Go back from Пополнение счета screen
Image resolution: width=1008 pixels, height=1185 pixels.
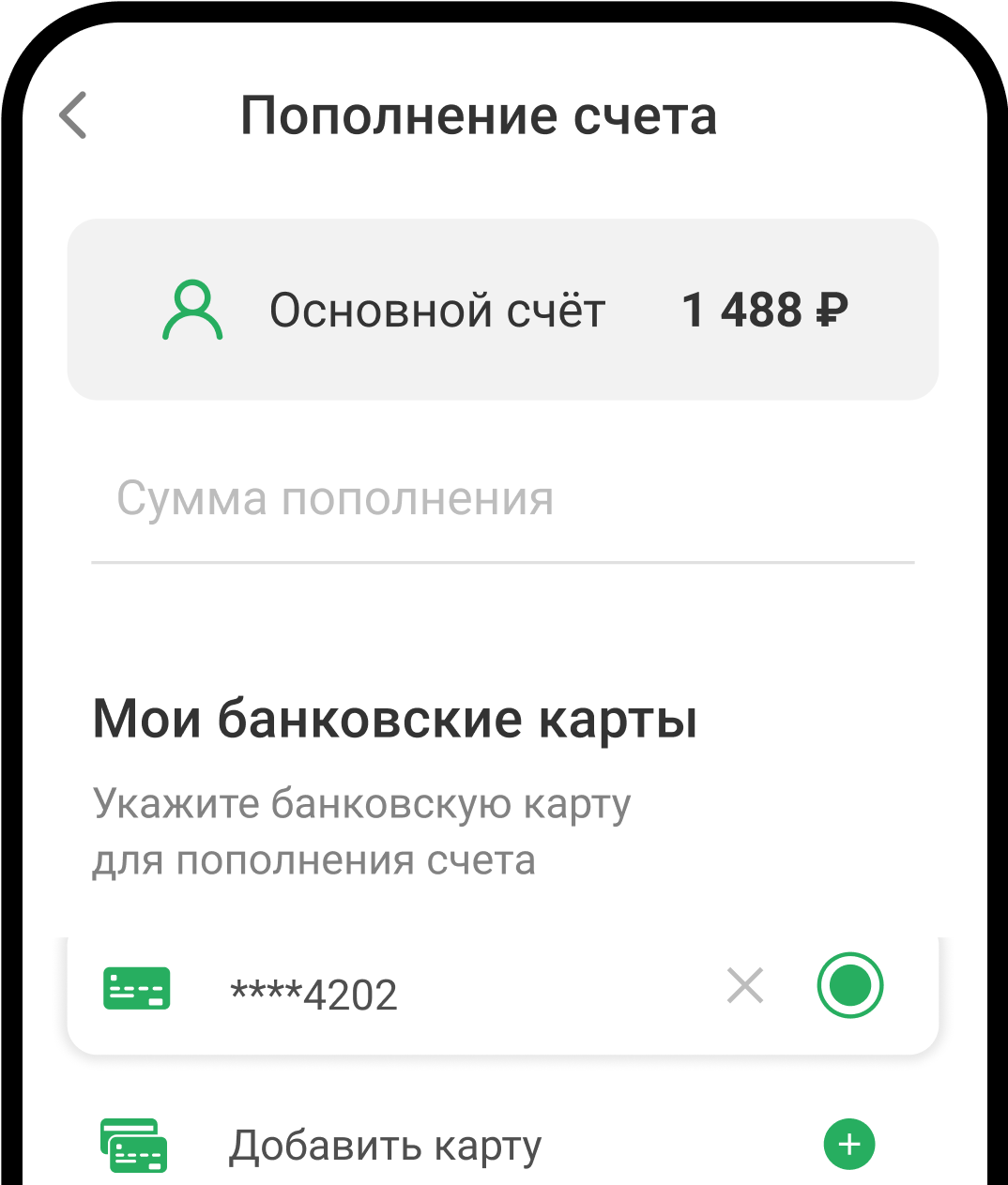[x=73, y=116]
